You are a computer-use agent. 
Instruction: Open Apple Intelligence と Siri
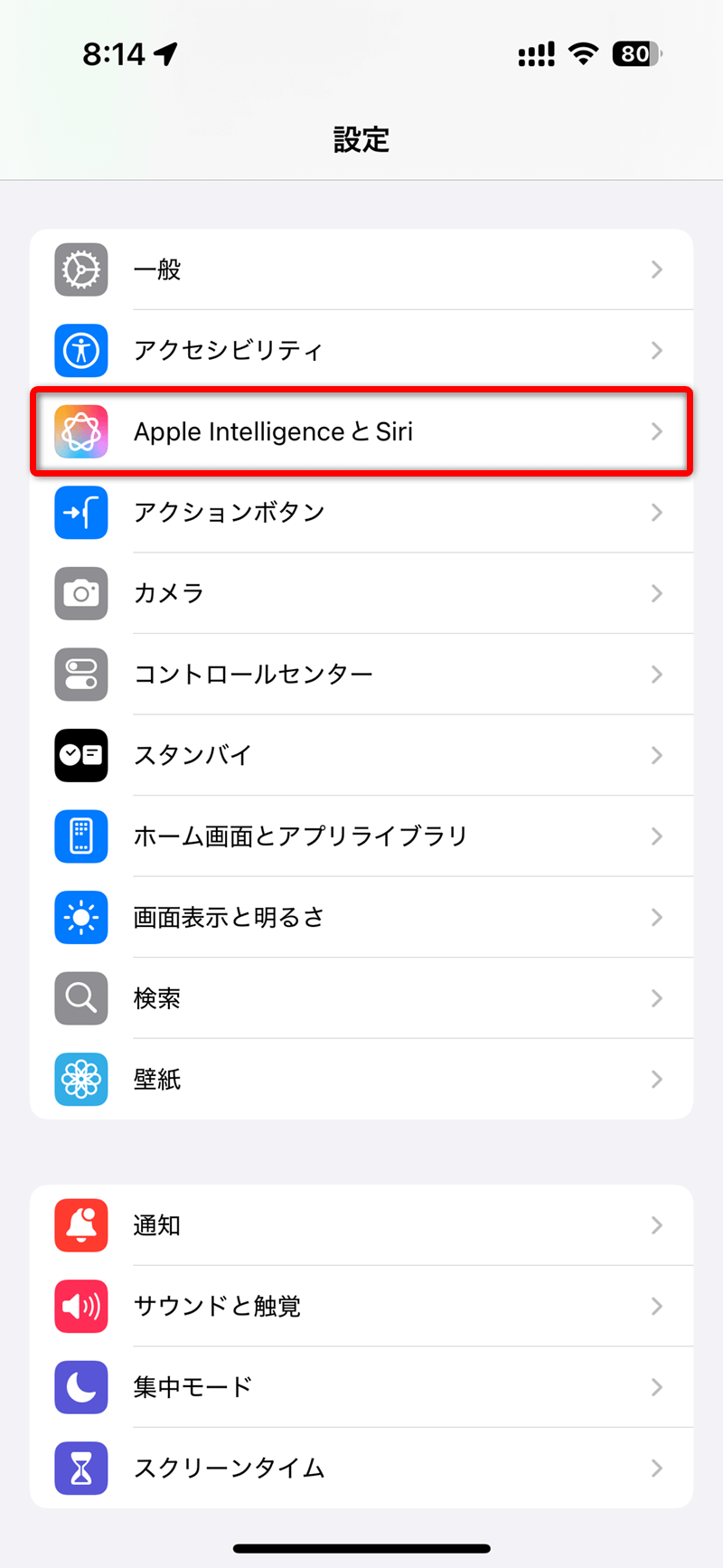[361, 431]
